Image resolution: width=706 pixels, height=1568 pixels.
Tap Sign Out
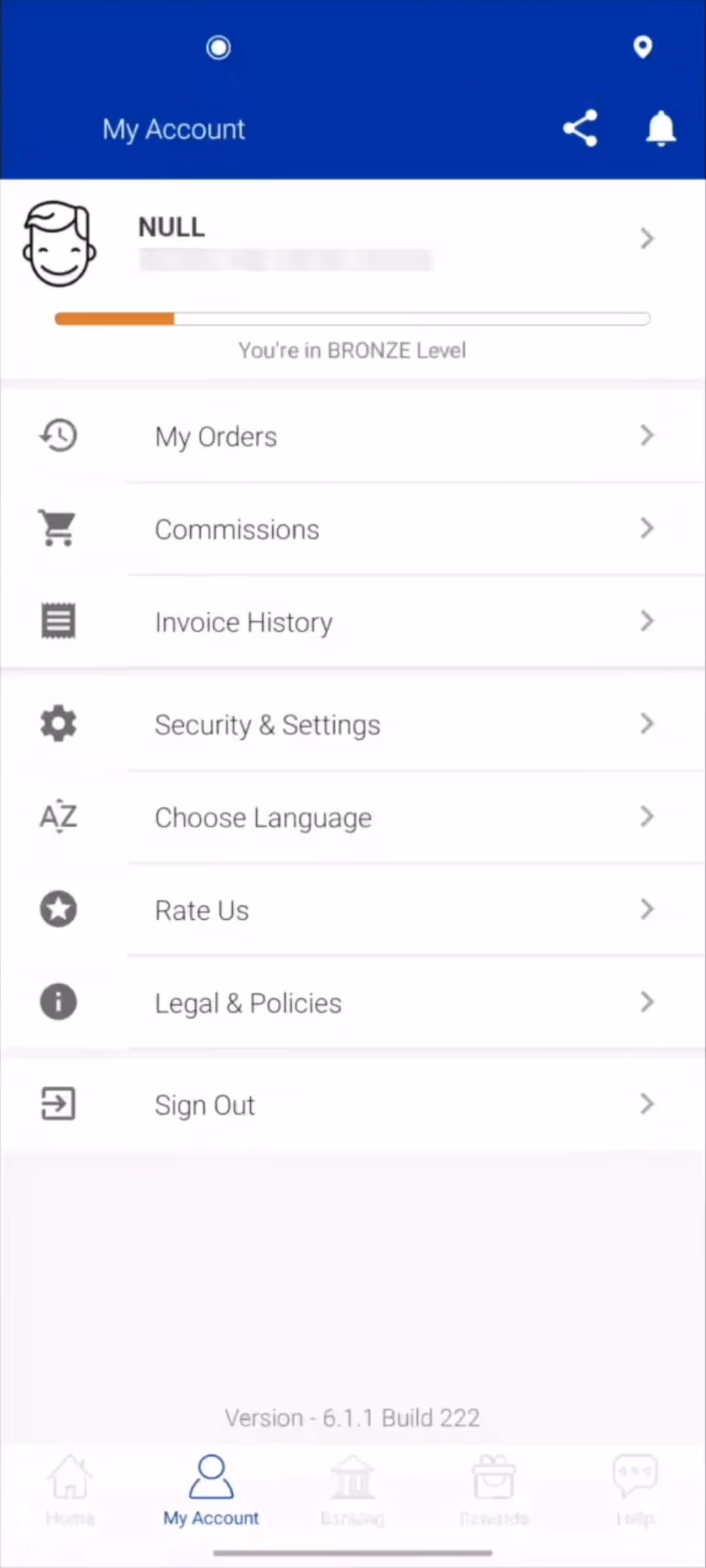pyautogui.click(x=353, y=1105)
